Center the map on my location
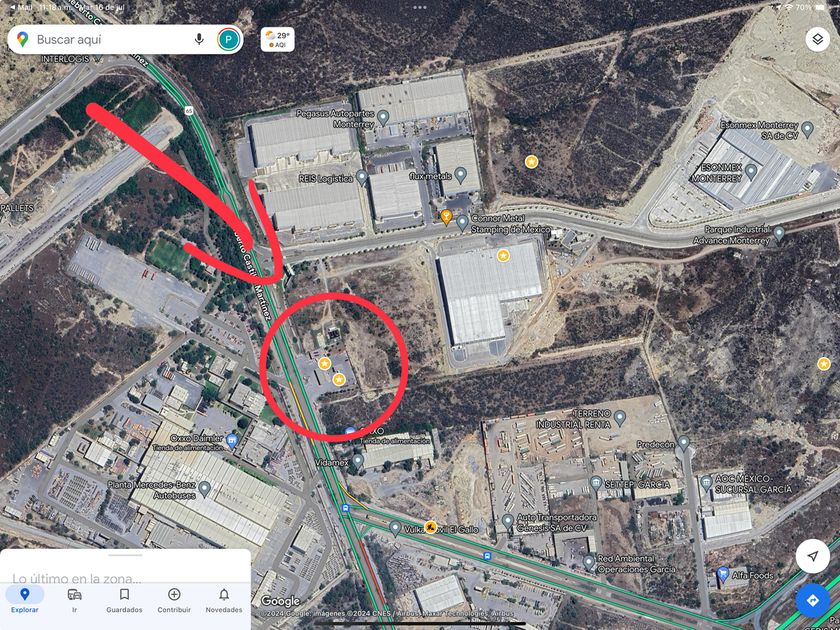This screenshot has width=840, height=630. [x=813, y=556]
